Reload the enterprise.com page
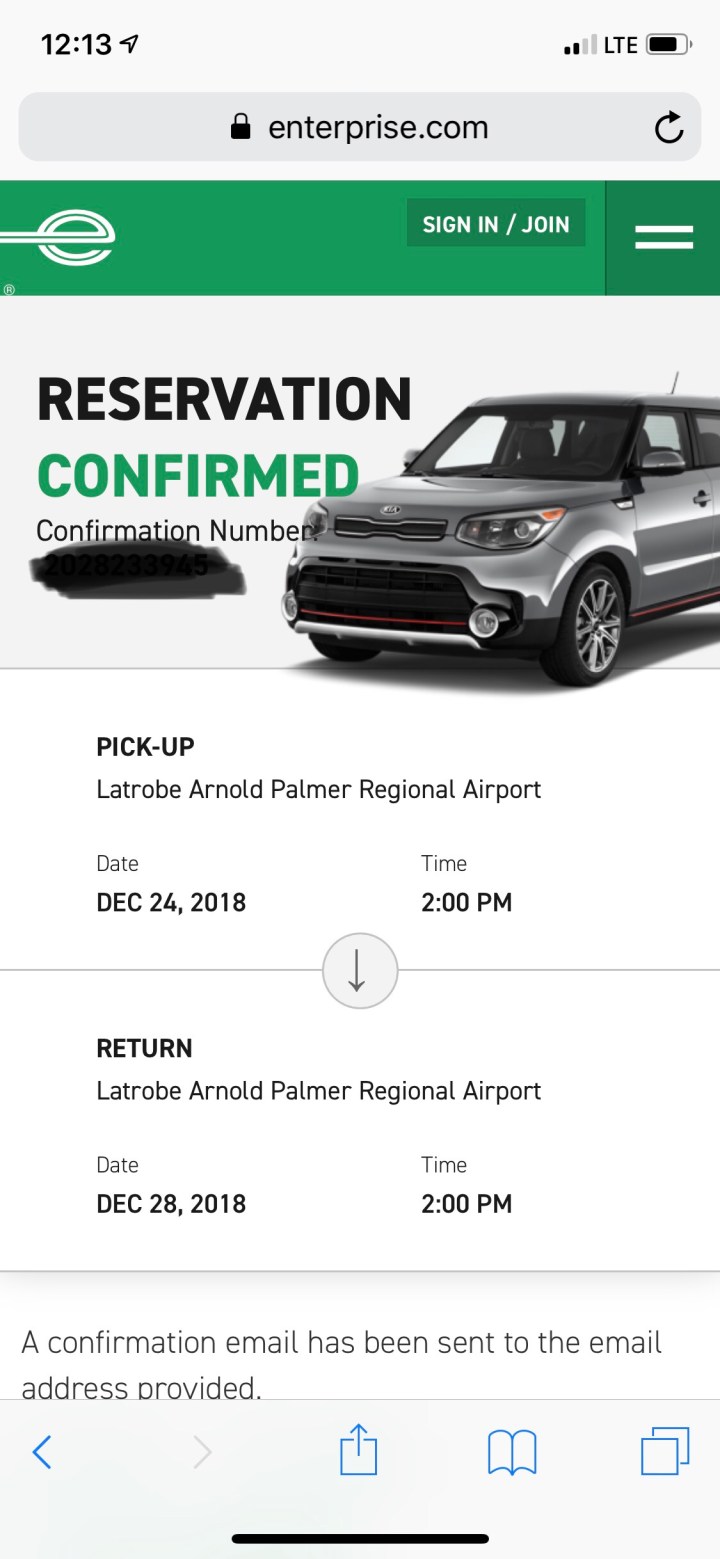 coord(668,127)
